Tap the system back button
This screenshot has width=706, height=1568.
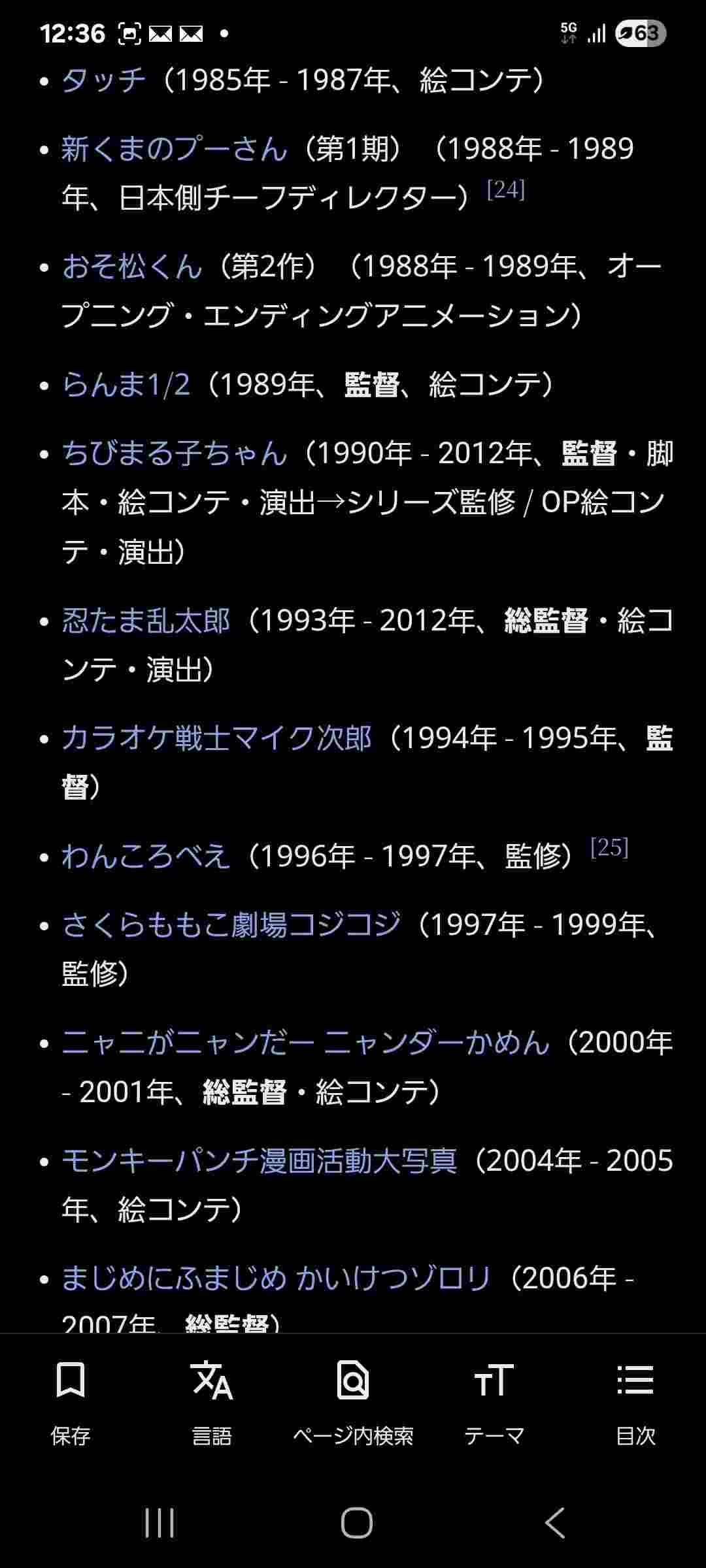tap(555, 1524)
